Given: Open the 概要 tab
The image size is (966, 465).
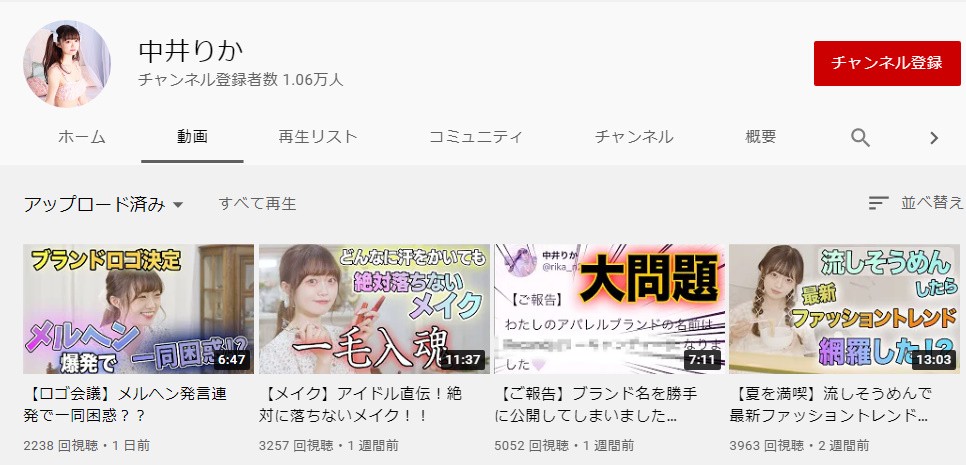Looking at the screenshot, I should [760, 137].
